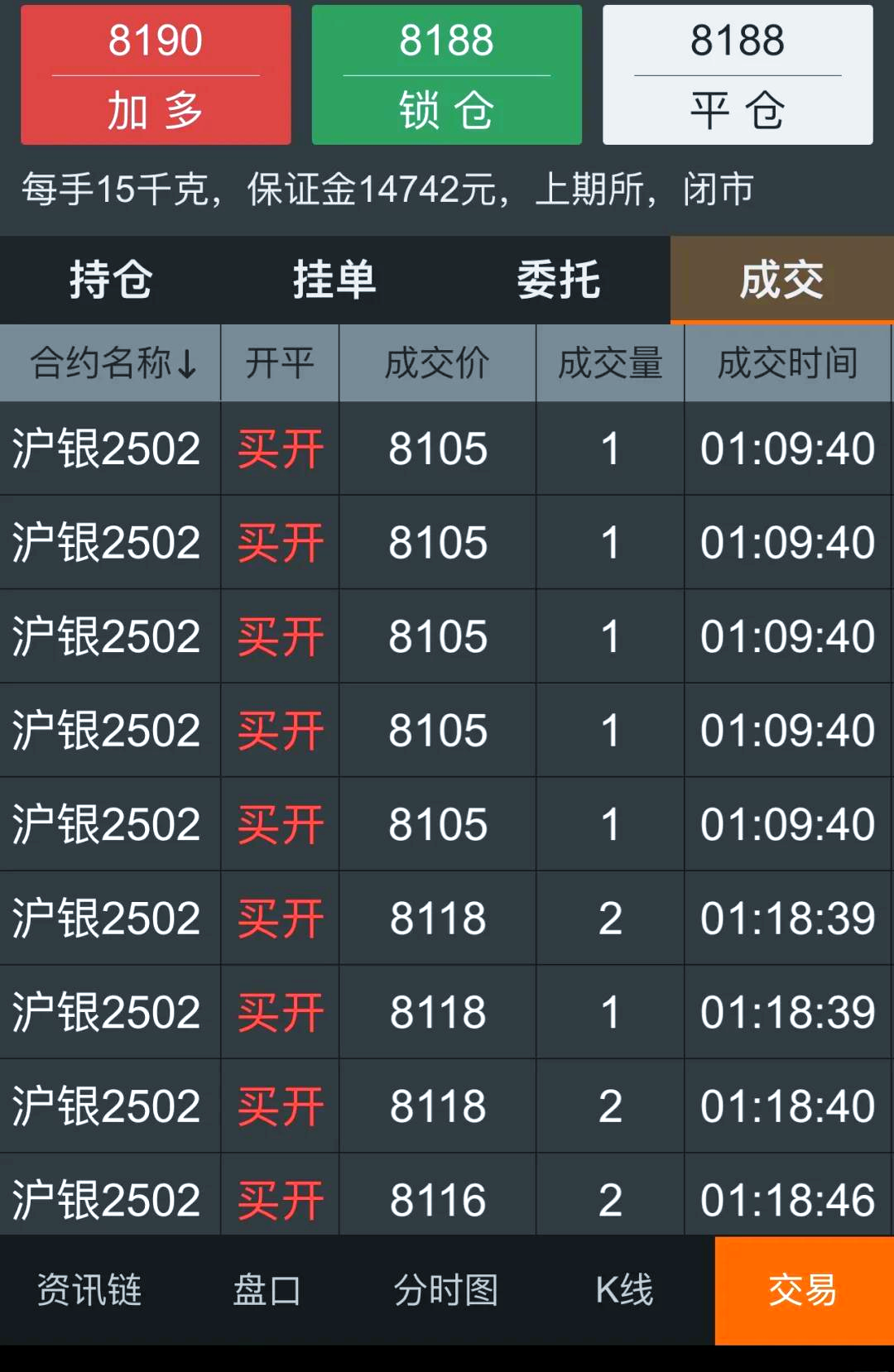Screen dimensions: 894x1372
Task: Click the 成交量 volume column header
Action: [x=610, y=362]
